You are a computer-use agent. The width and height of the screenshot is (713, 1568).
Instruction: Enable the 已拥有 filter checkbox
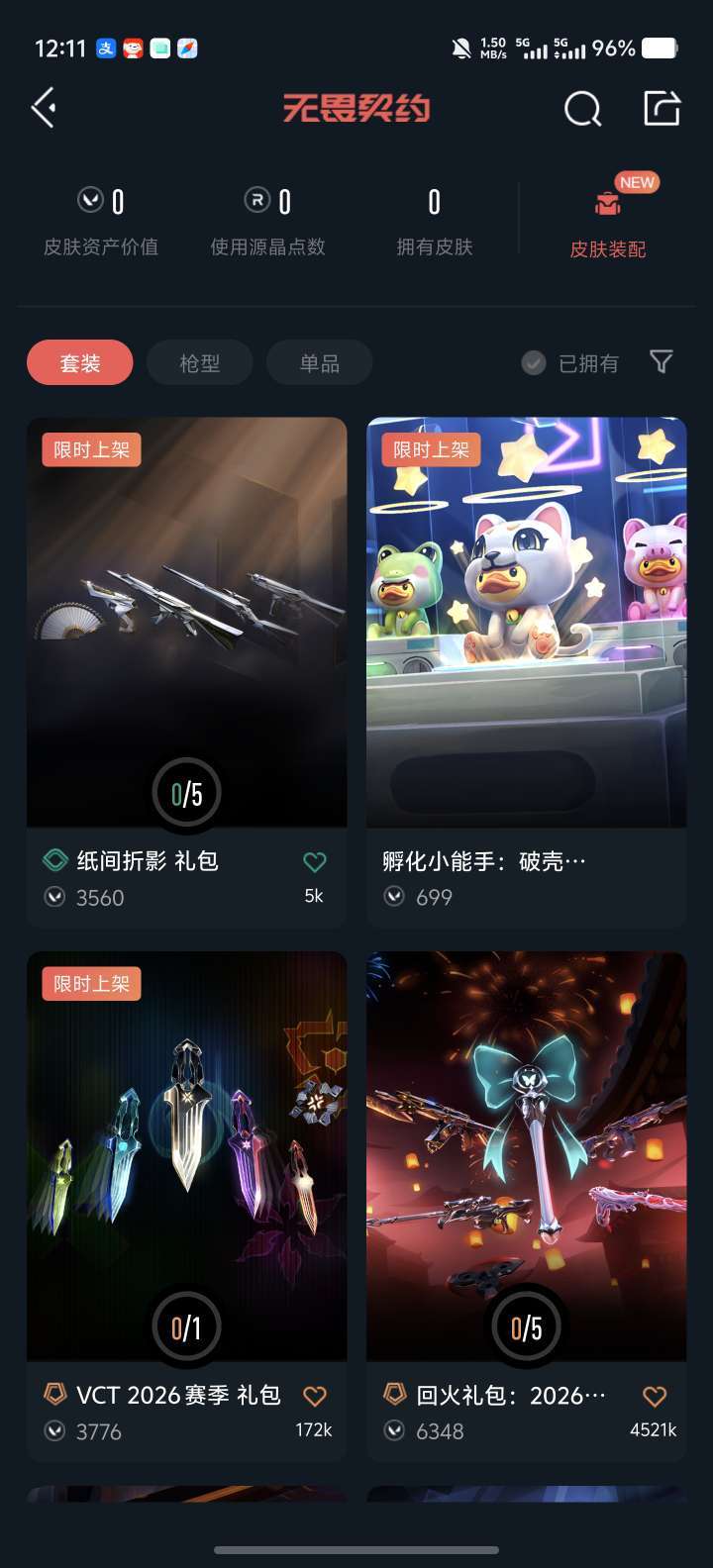(x=533, y=362)
